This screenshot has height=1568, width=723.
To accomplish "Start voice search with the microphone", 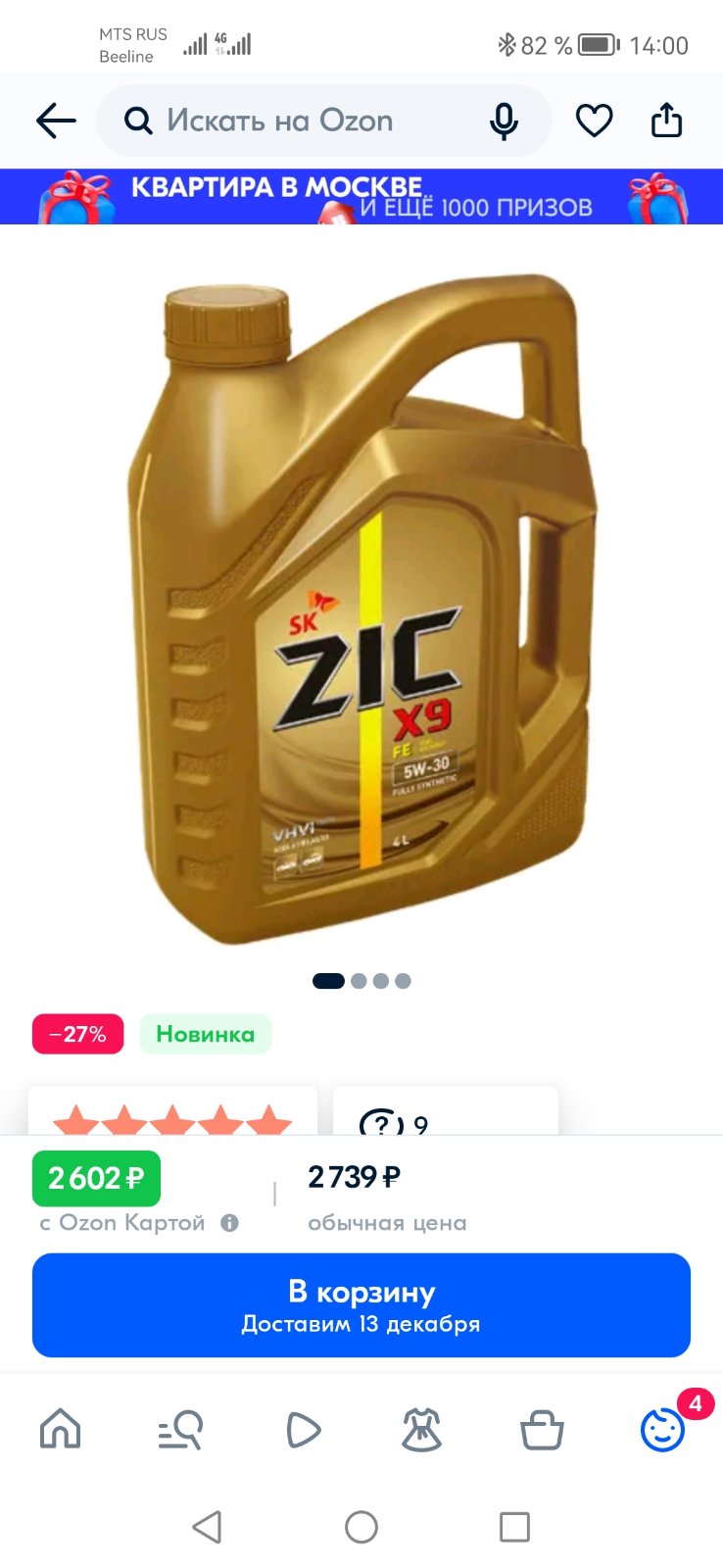I will [504, 121].
